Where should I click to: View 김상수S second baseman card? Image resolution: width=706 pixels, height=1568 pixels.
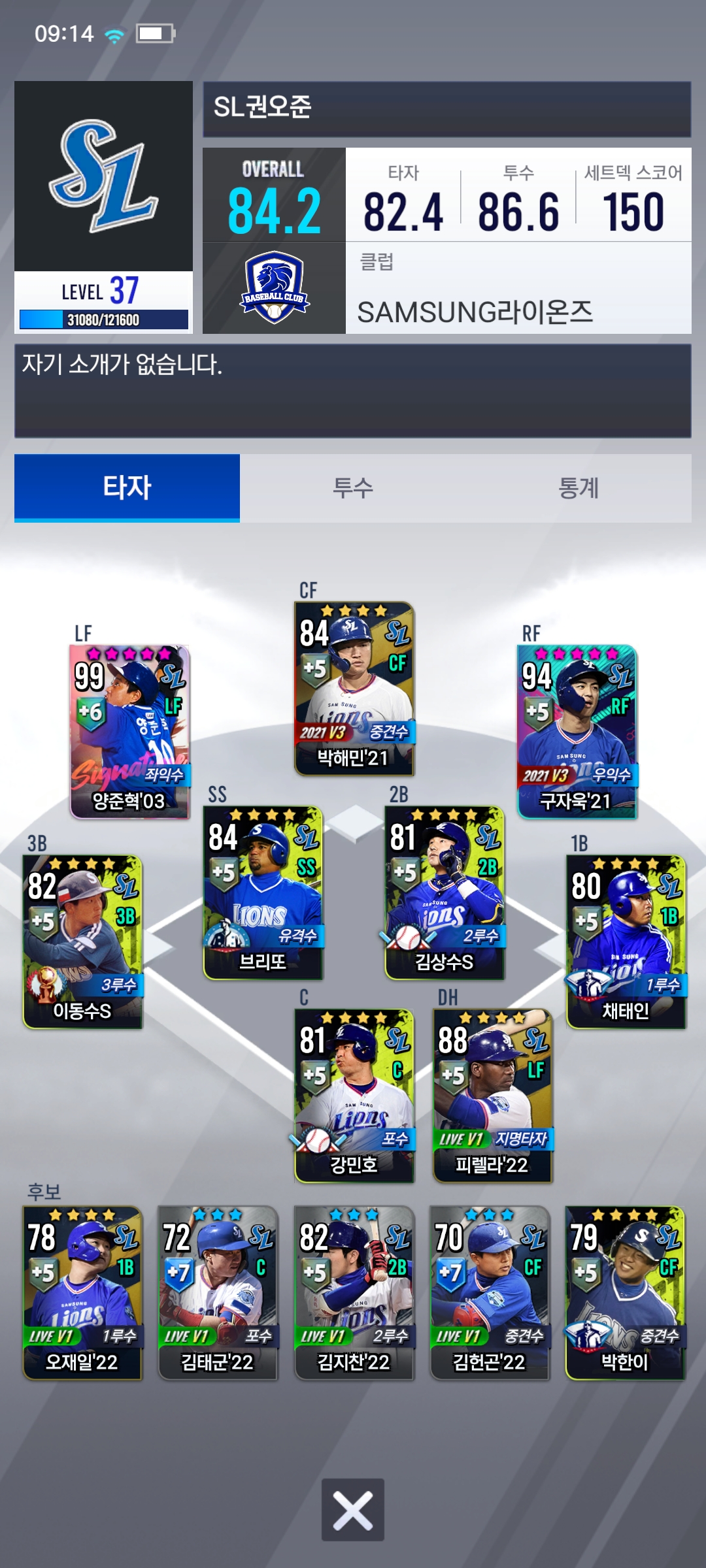(445, 892)
